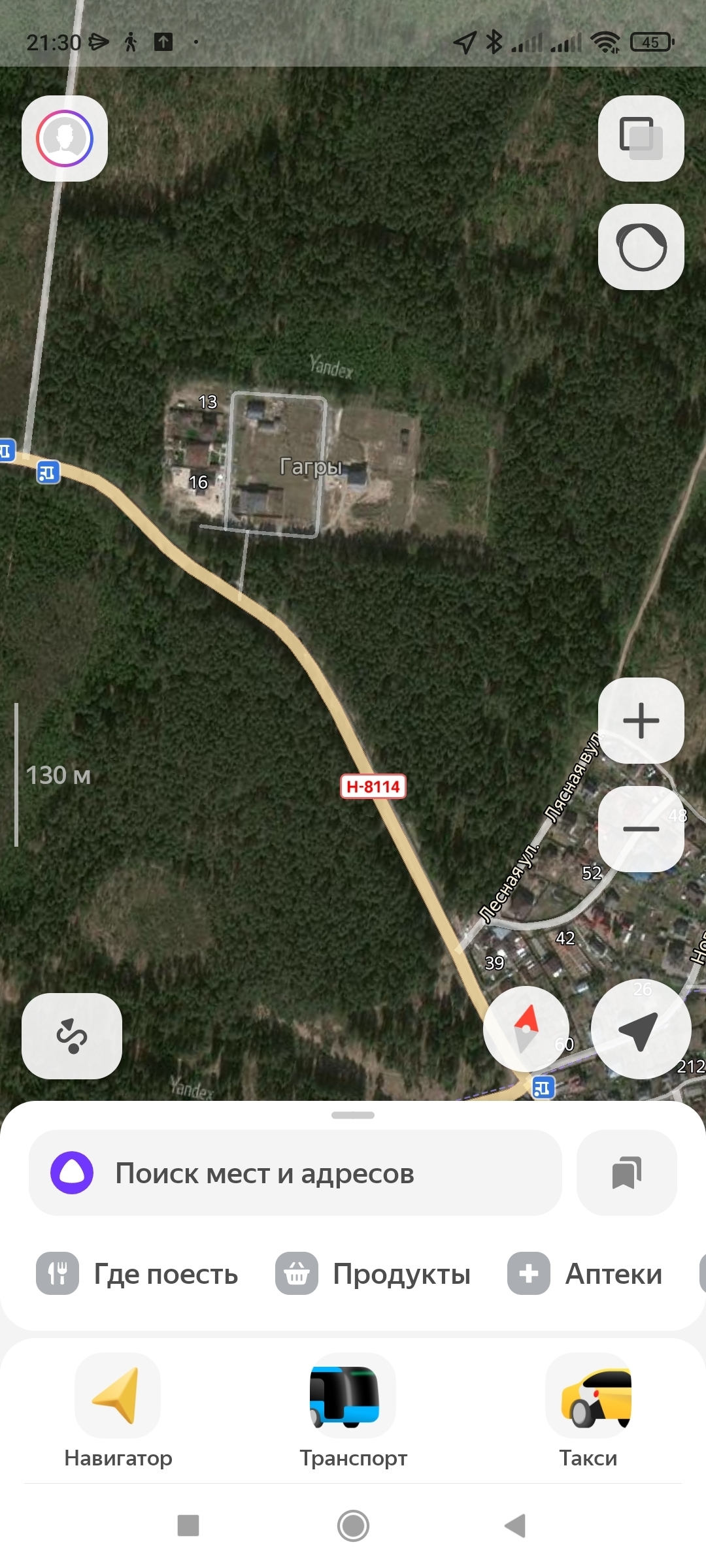Tap the bus stop marker near house 16

point(48,472)
